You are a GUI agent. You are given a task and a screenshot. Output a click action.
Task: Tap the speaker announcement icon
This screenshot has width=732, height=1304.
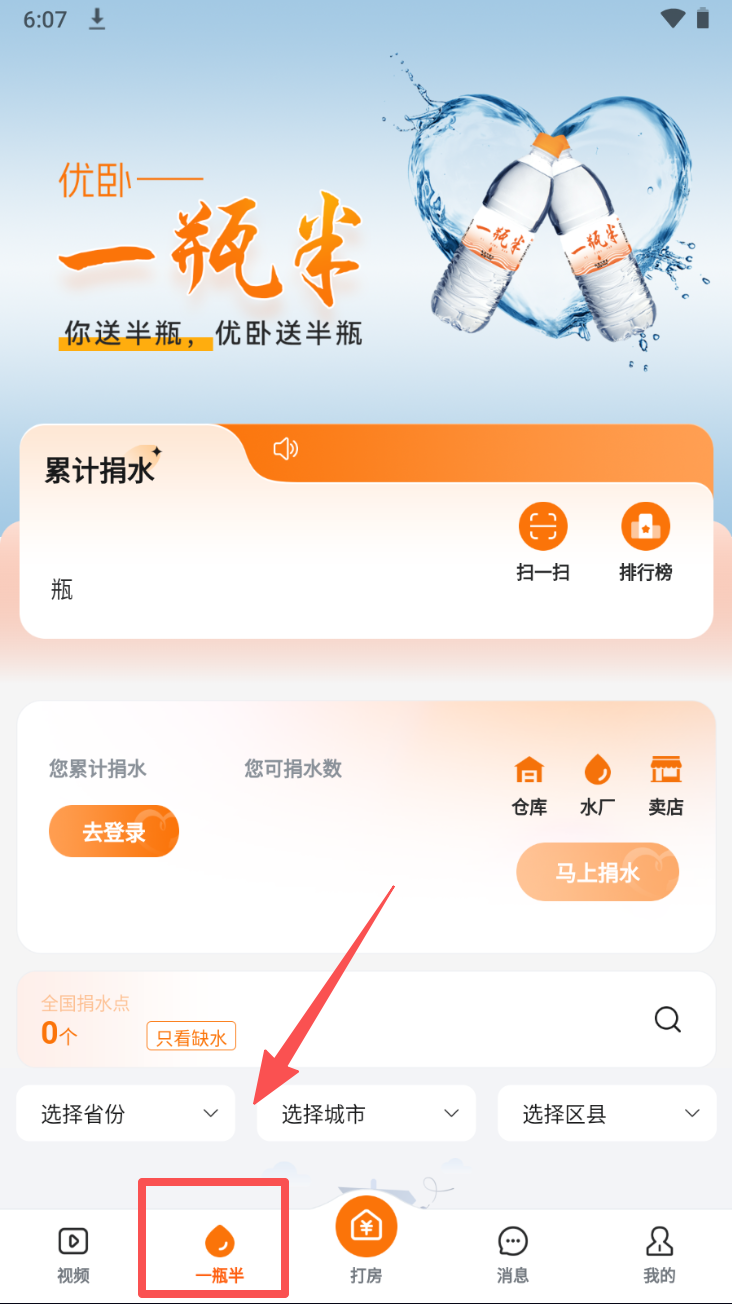[286, 449]
